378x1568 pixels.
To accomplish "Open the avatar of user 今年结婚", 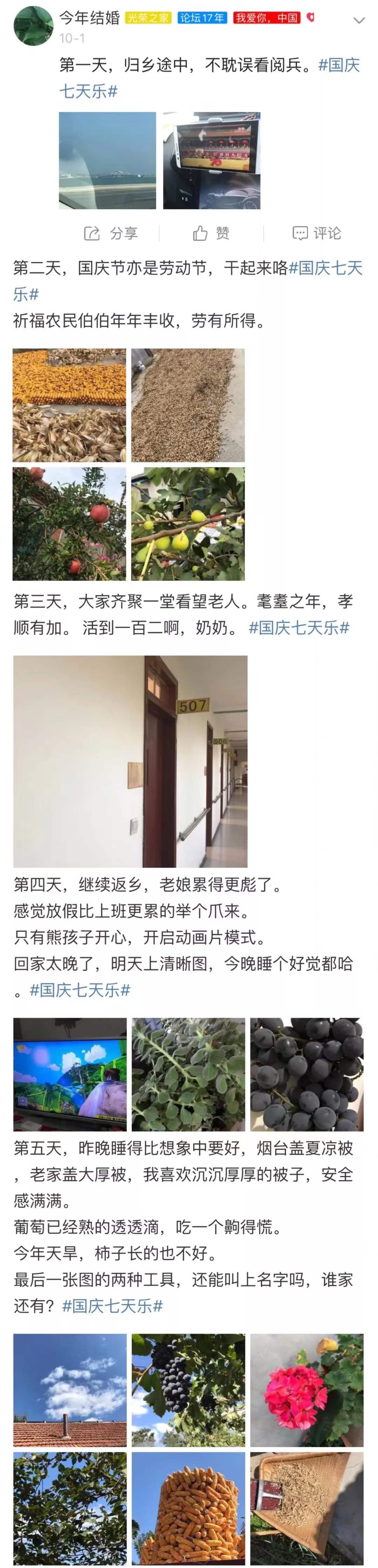I will (x=34, y=26).
